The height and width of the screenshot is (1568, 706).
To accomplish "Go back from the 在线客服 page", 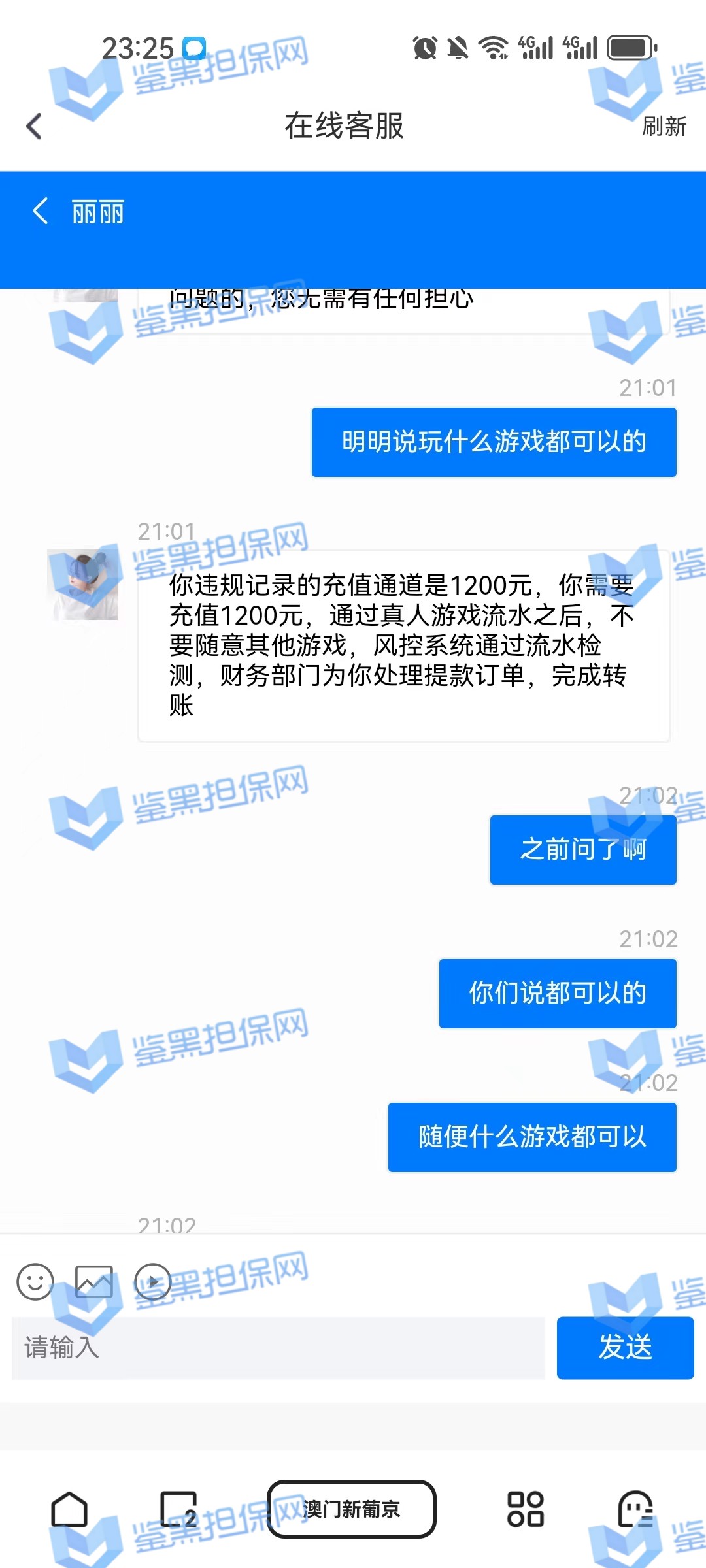I will click(x=34, y=126).
